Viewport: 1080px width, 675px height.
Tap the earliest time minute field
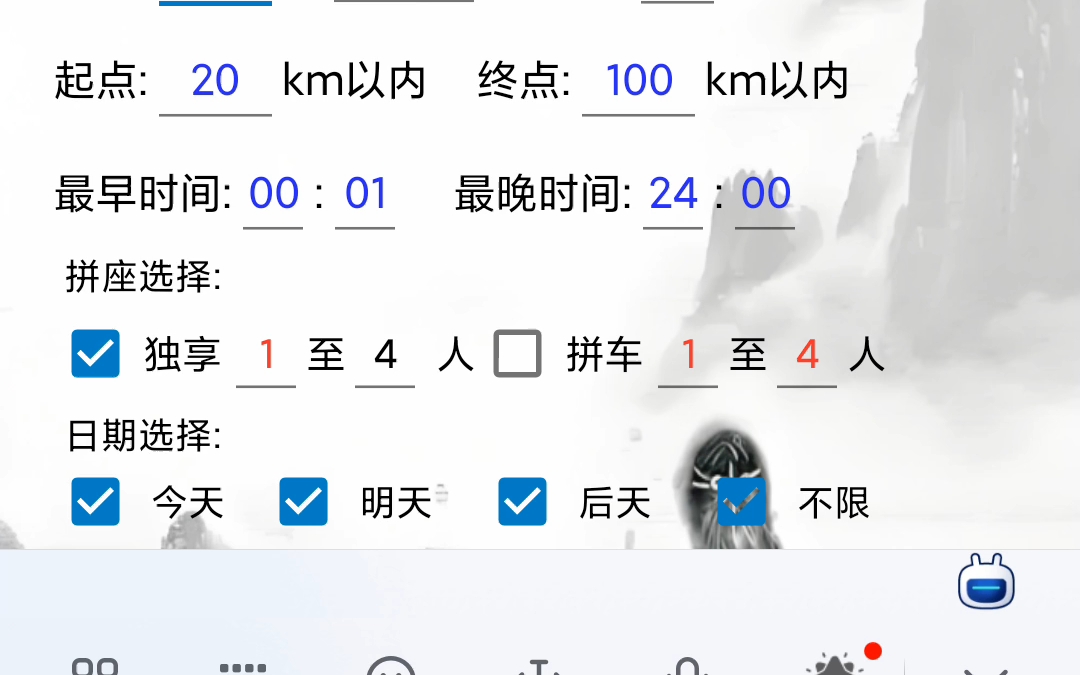(365, 195)
